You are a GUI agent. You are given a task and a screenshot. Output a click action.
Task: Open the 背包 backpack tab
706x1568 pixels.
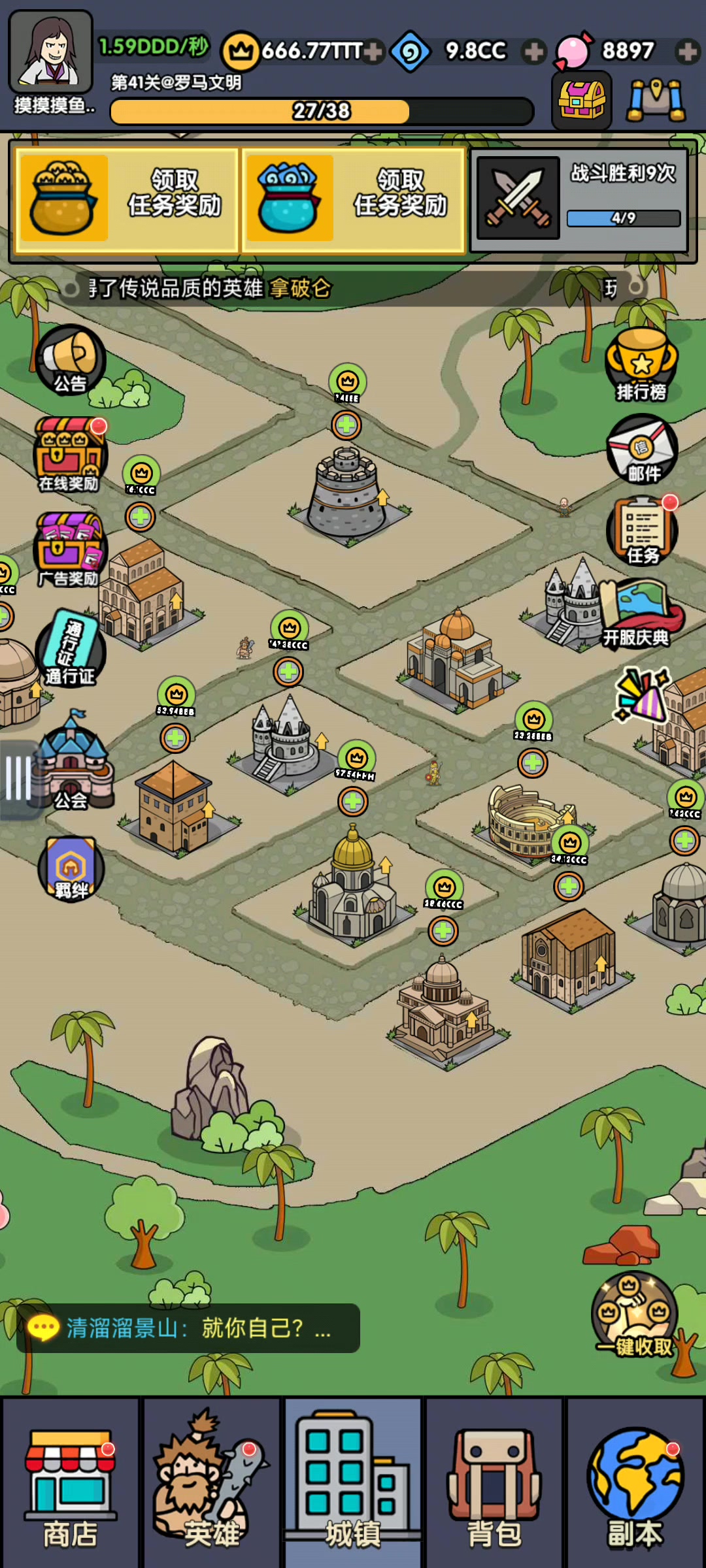(494, 1482)
